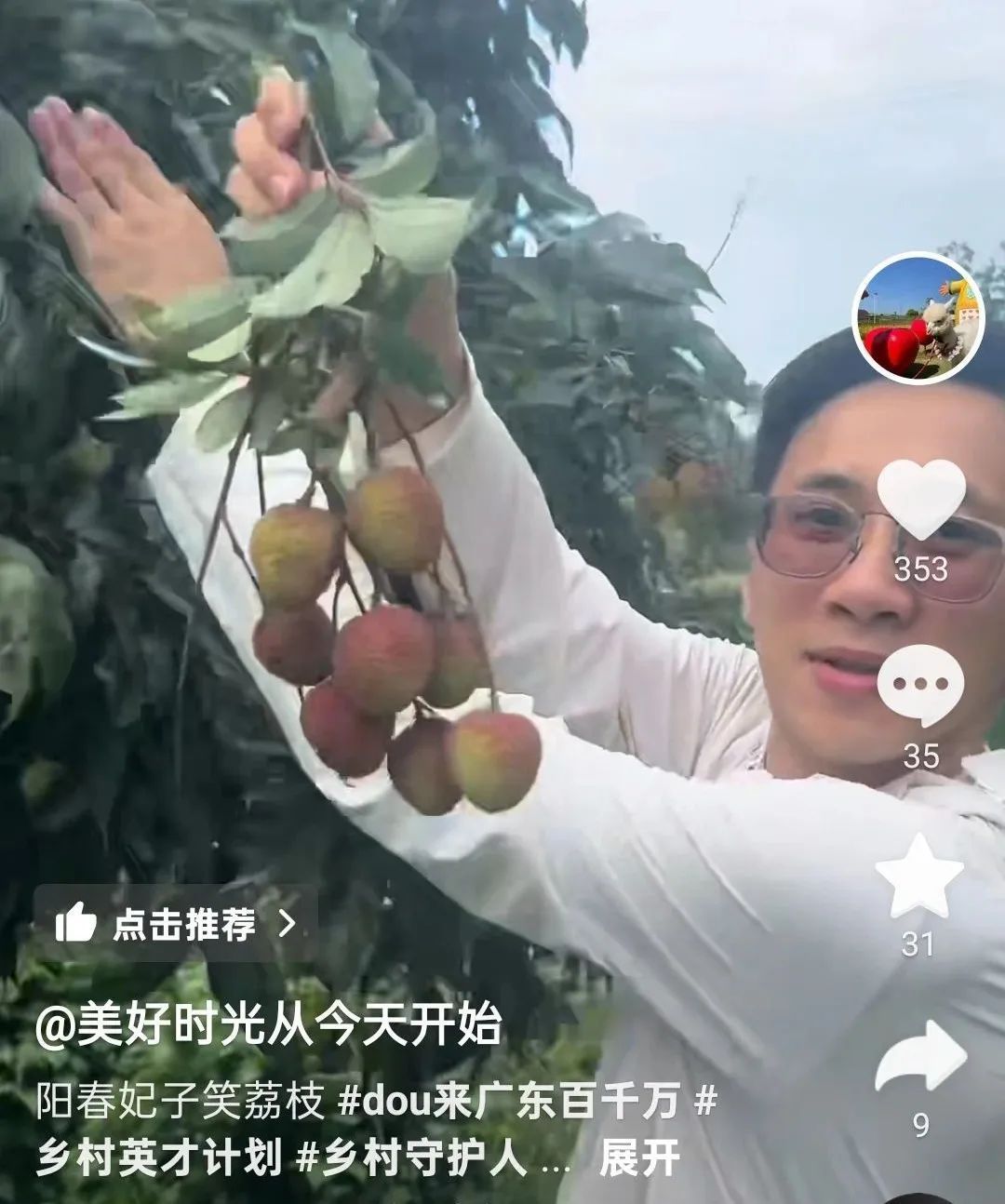1005x1204 pixels.
Task: Like this video with the heart
Action: point(920,499)
